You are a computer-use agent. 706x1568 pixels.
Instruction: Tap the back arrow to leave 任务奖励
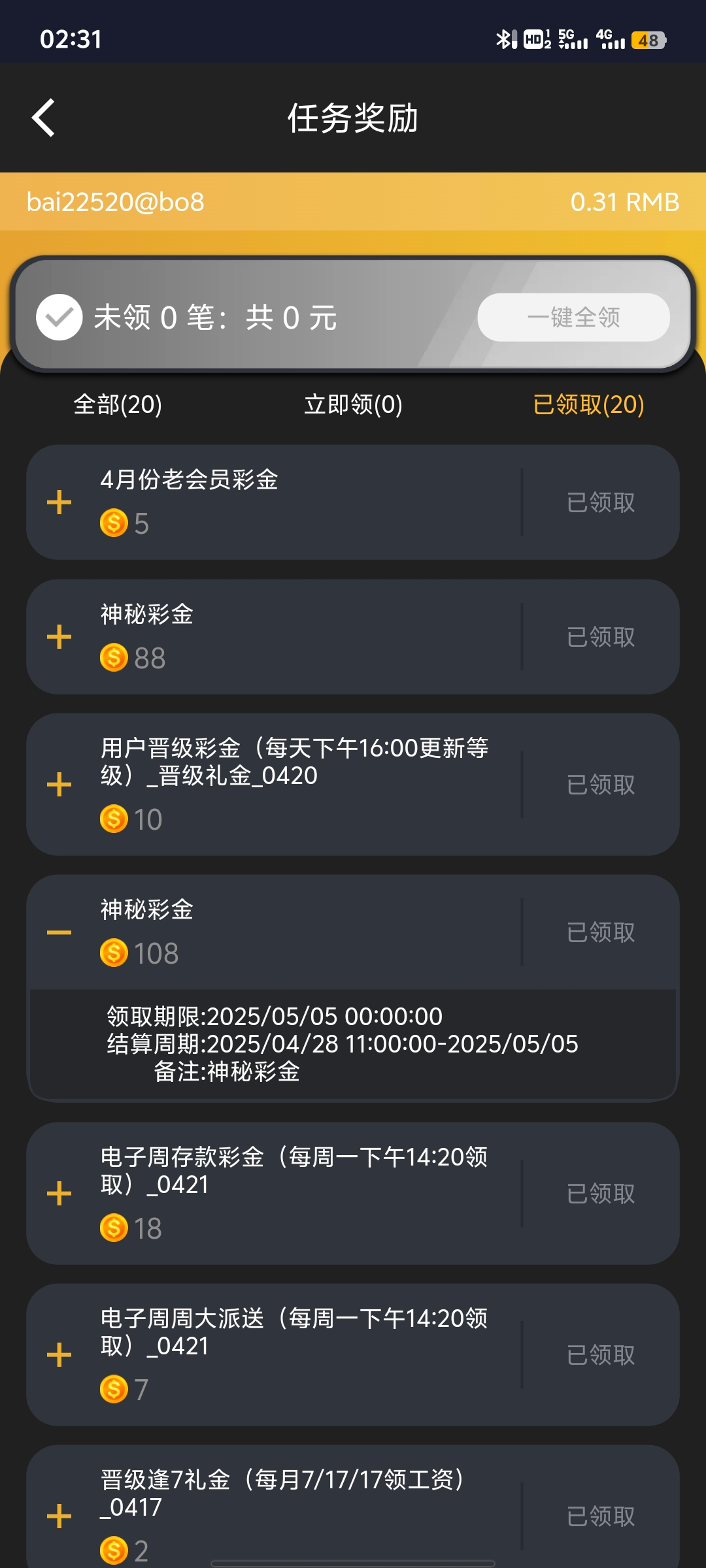point(43,118)
